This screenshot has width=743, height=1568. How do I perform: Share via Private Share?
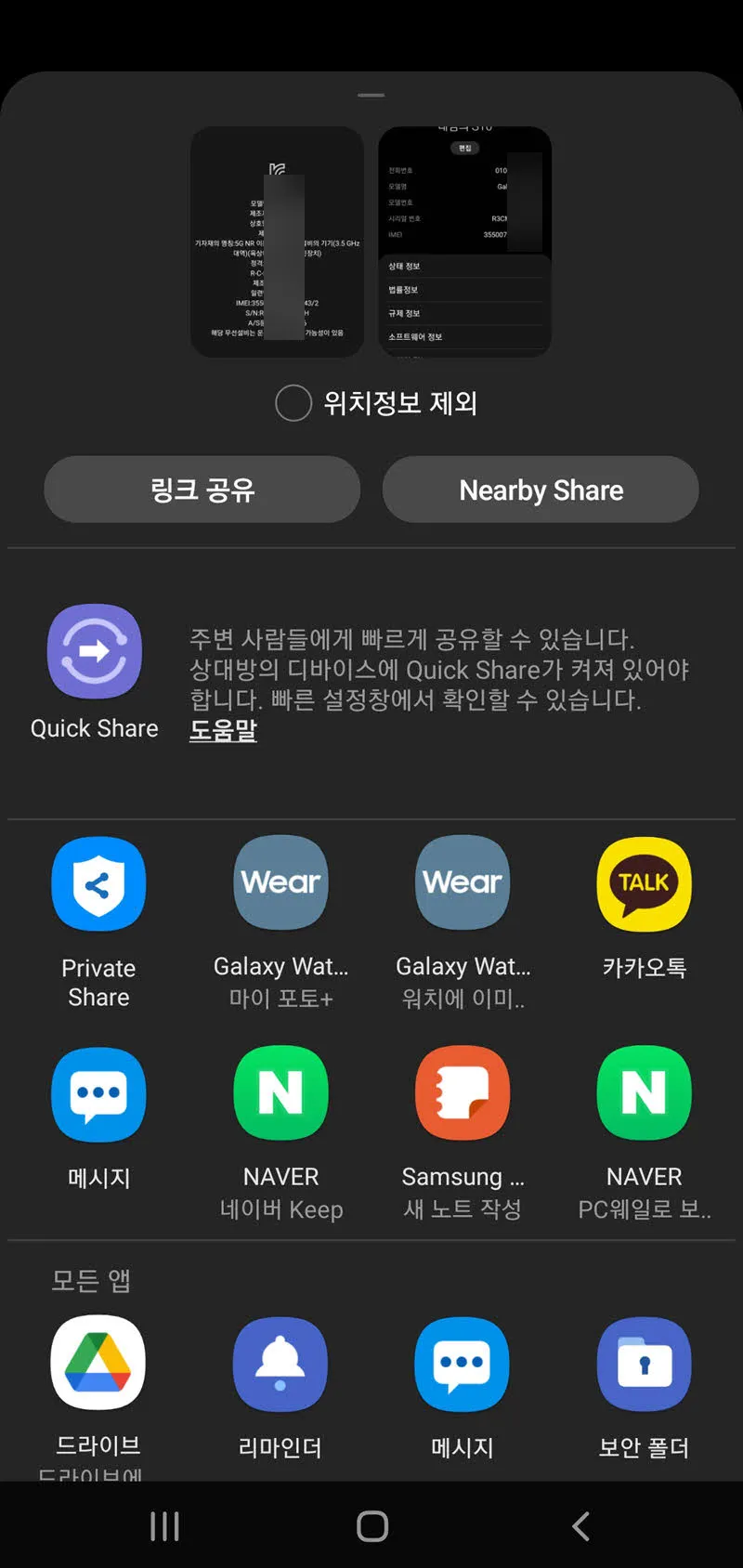pyautogui.click(x=98, y=883)
